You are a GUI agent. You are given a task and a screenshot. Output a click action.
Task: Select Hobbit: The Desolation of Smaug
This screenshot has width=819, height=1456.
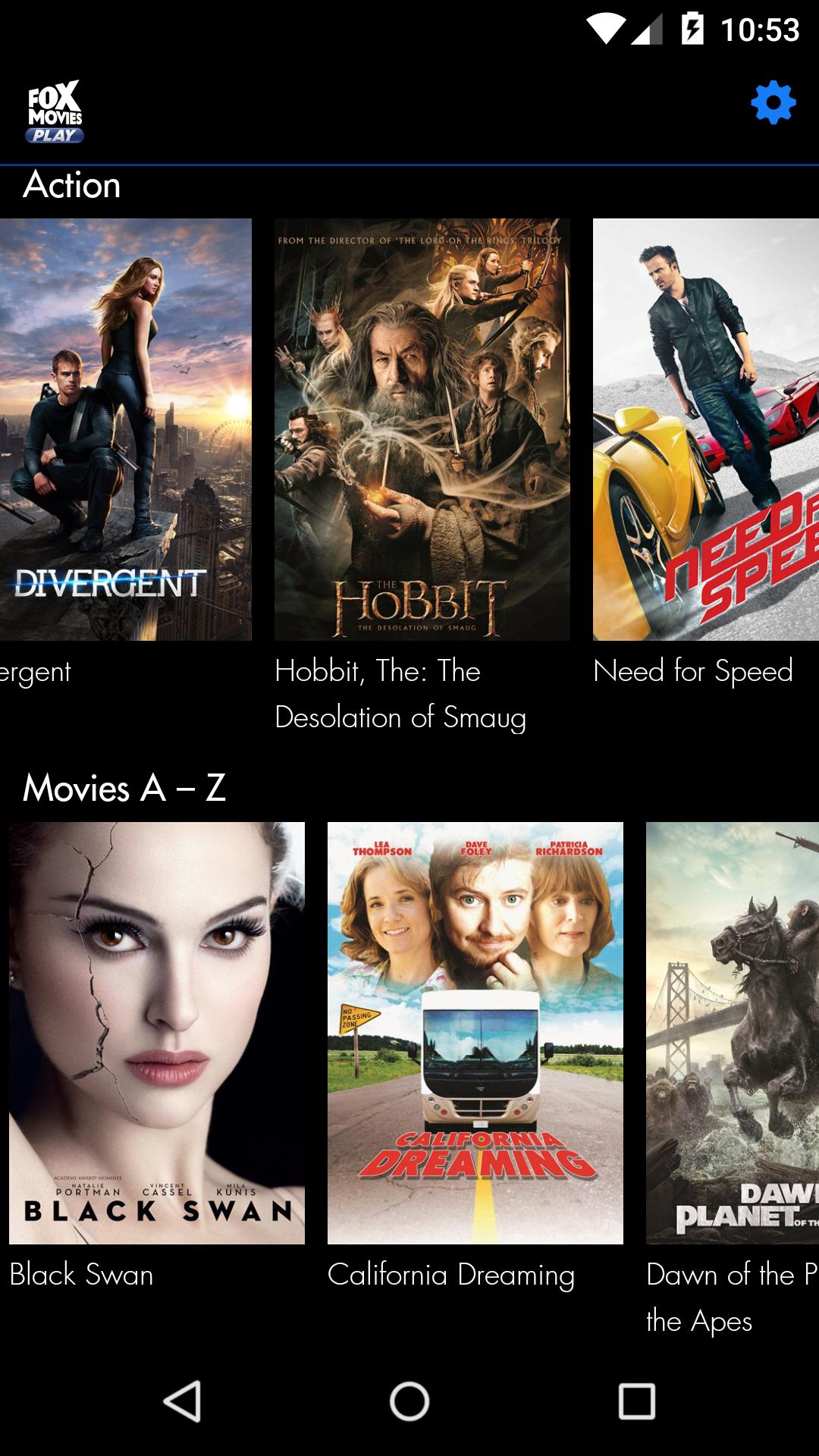coord(422,429)
